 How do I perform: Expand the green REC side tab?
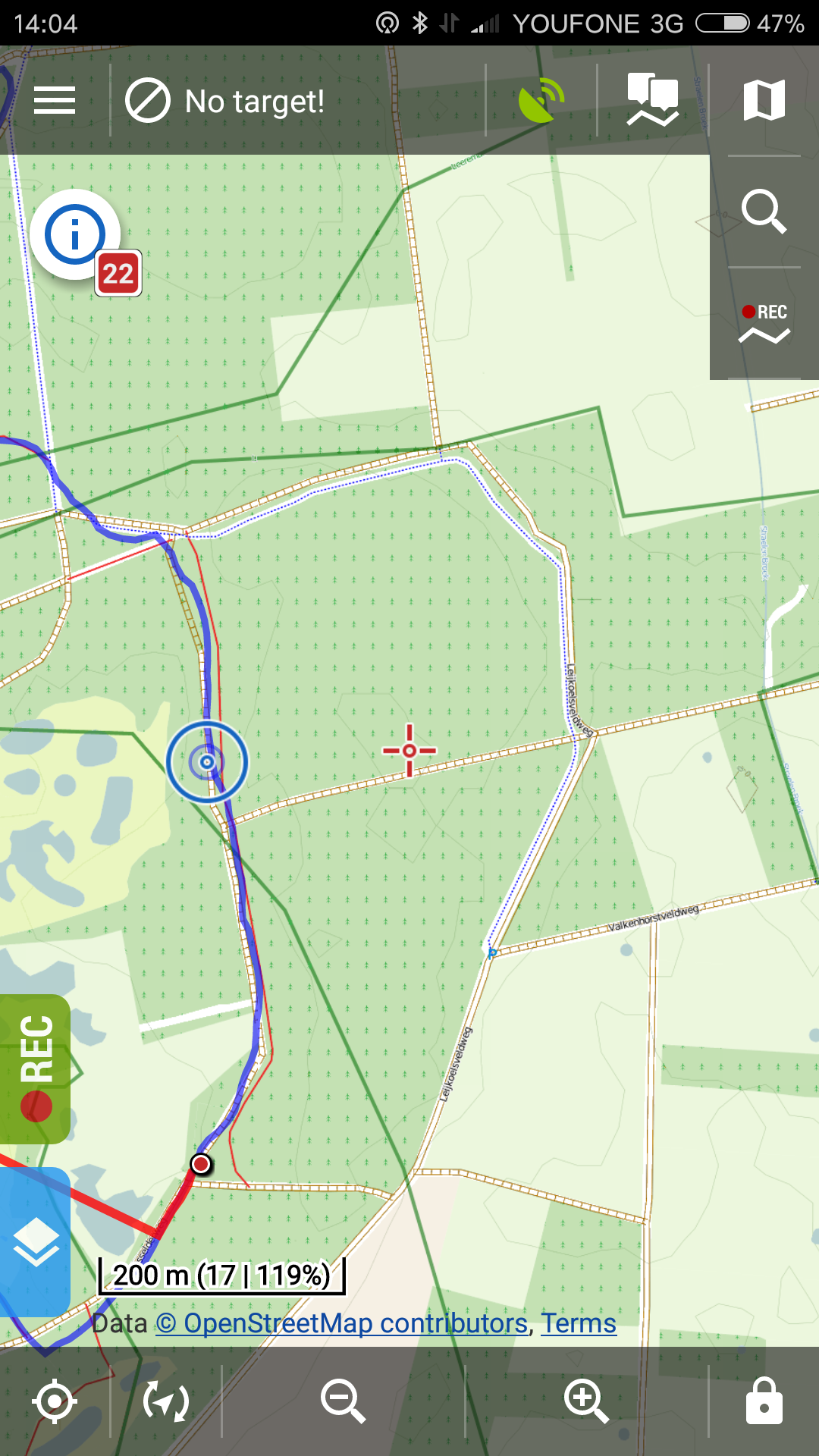click(x=35, y=1068)
